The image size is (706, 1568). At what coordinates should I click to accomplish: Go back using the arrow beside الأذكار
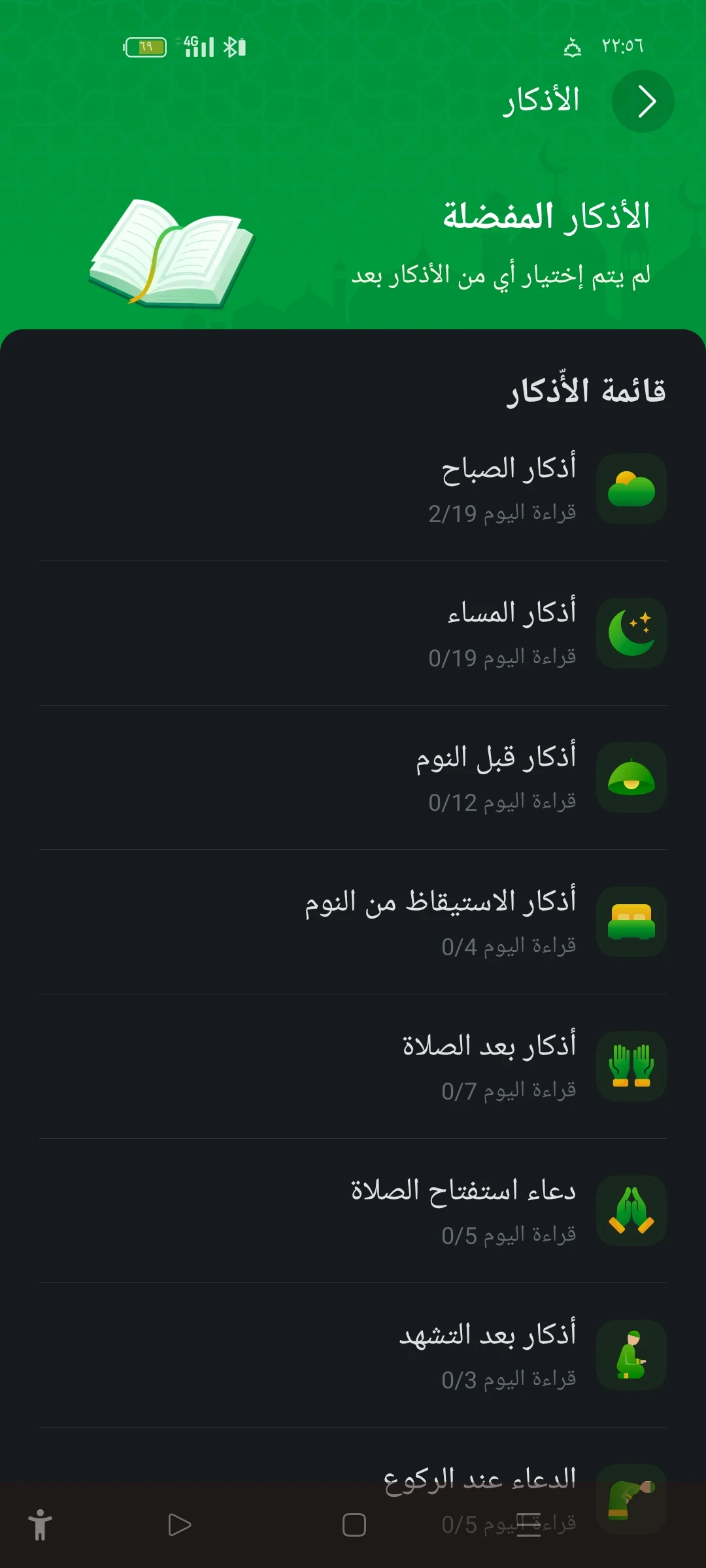(x=643, y=101)
